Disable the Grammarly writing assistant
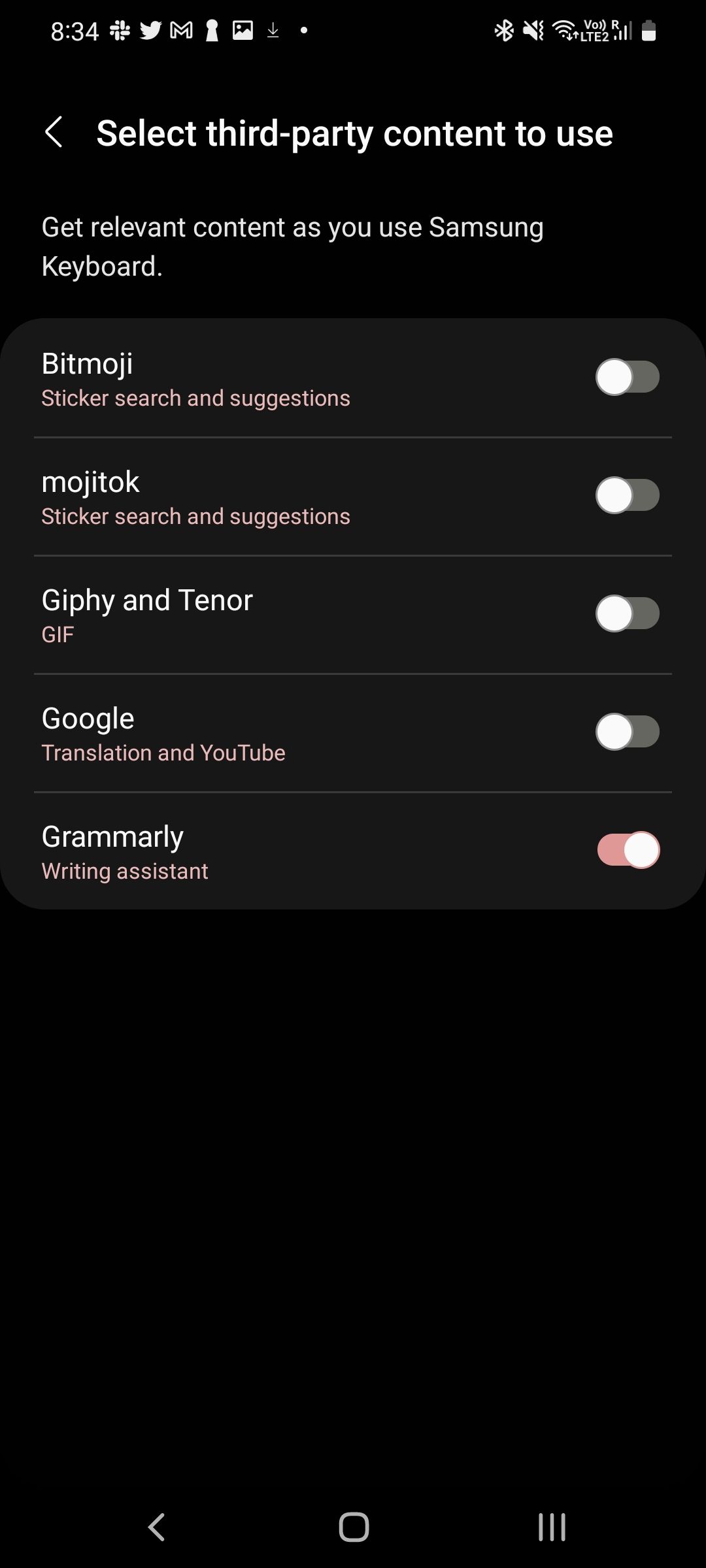This screenshot has height=1568, width=706. (628, 849)
